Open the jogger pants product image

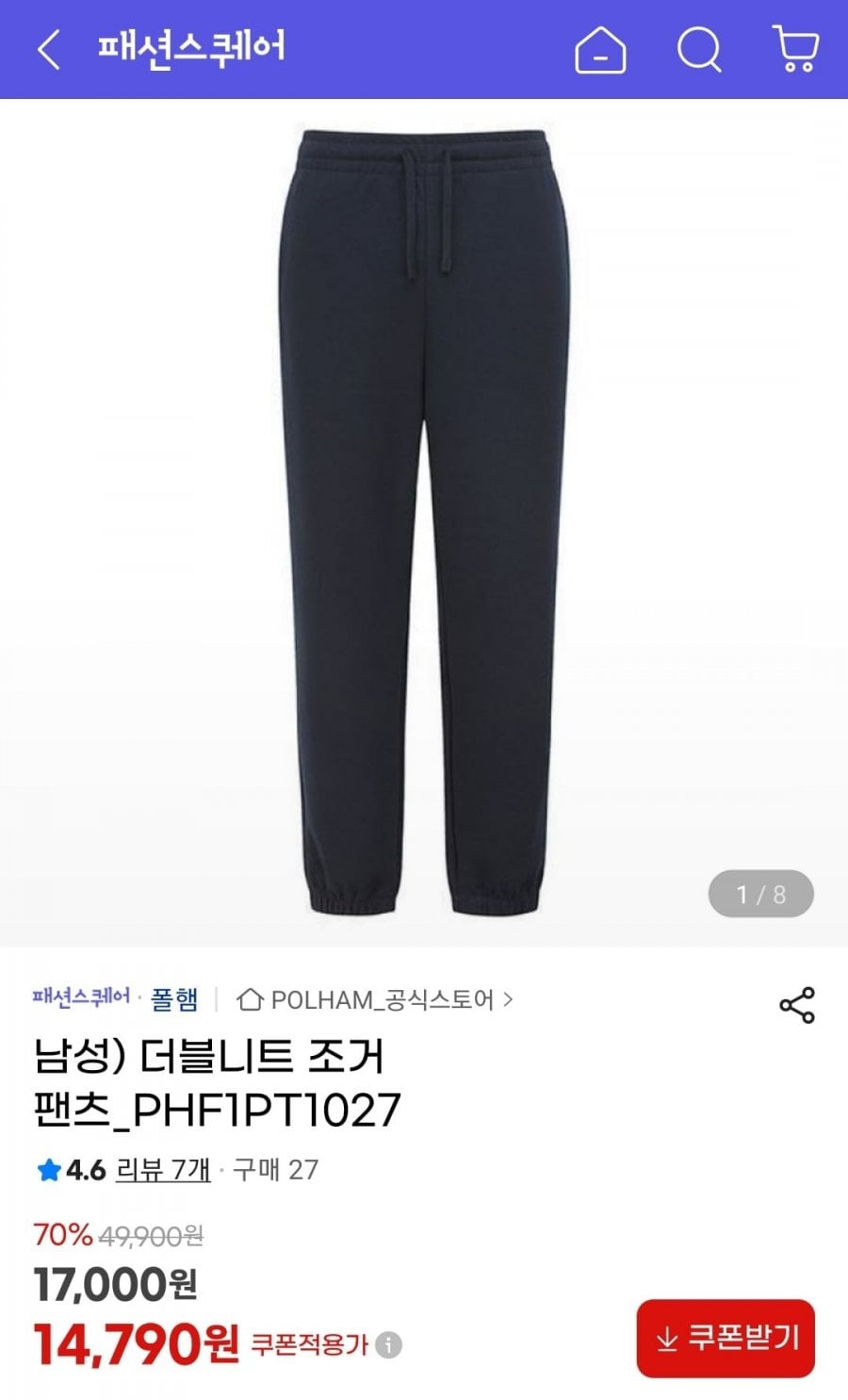[424, 522]
